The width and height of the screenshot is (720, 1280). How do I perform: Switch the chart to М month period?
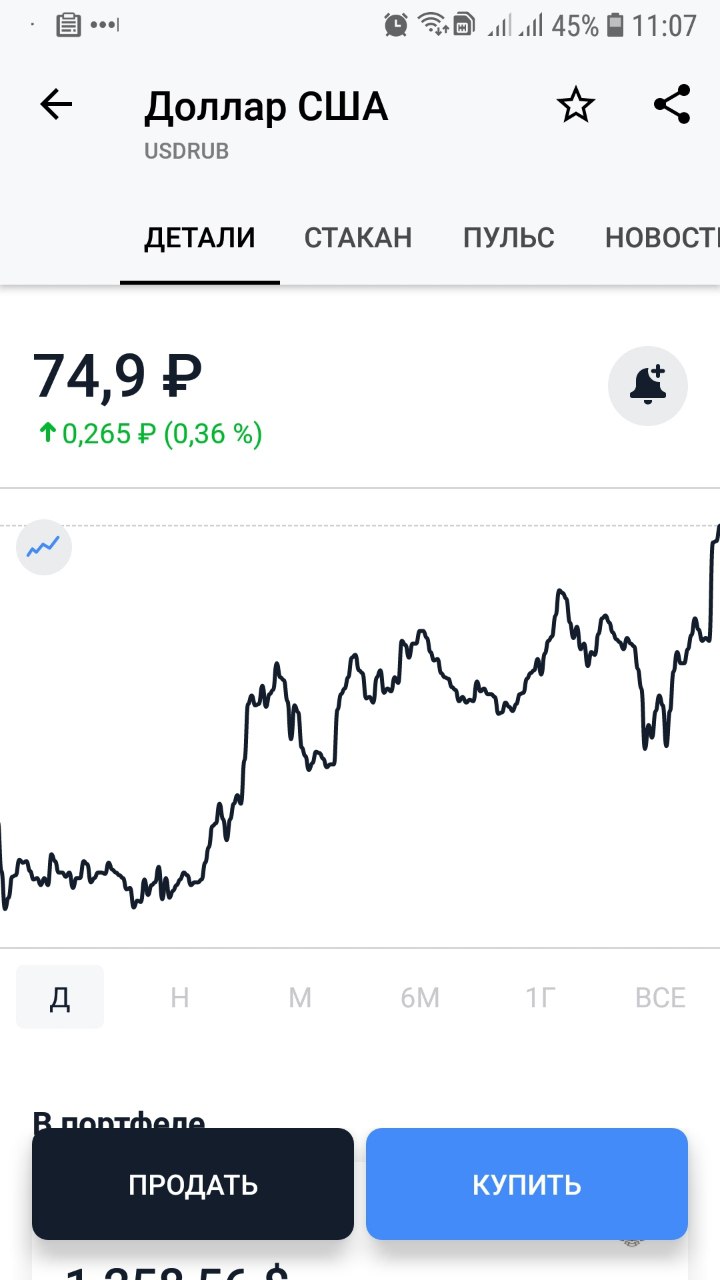pyautogui.click(x=300, y=997)
